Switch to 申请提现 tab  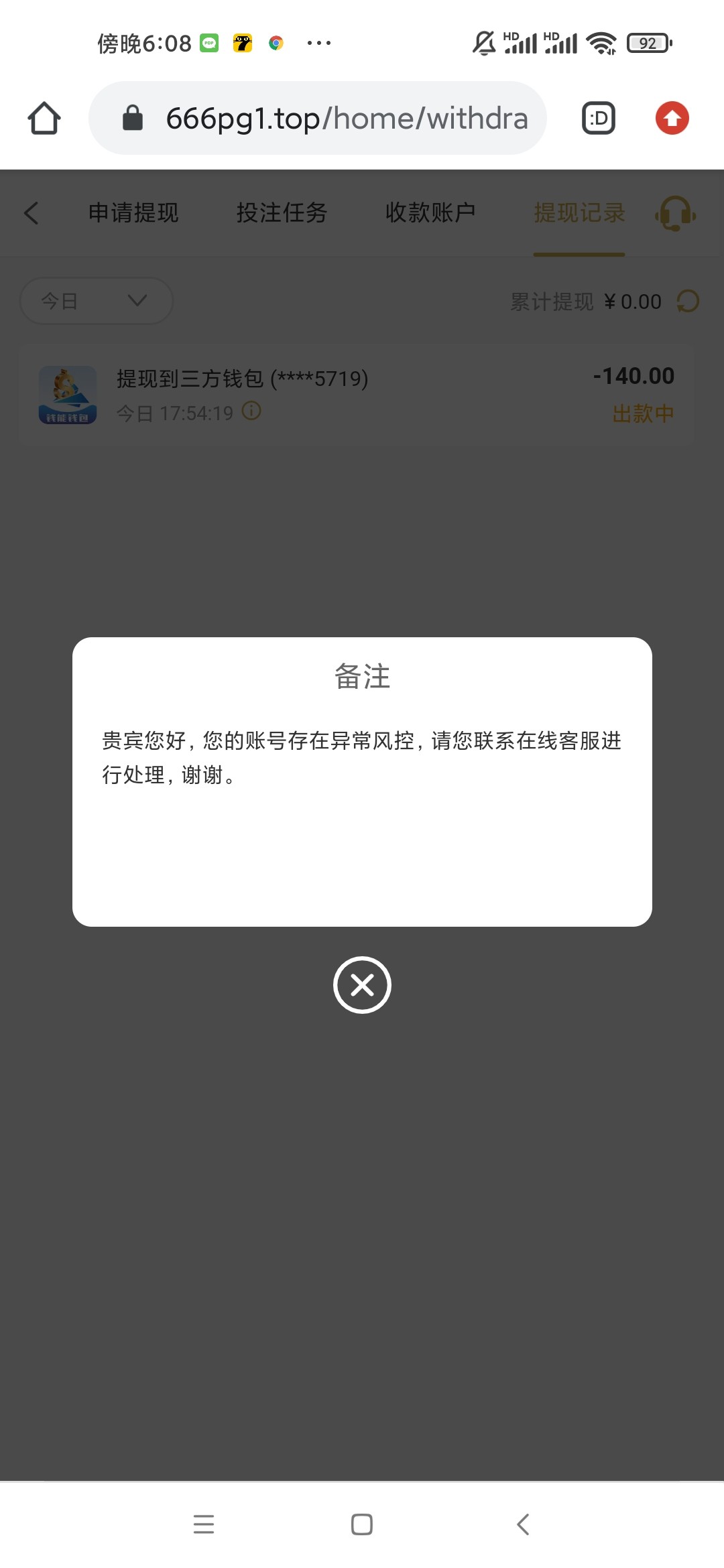pyautogui.click(x=133, y=213)
